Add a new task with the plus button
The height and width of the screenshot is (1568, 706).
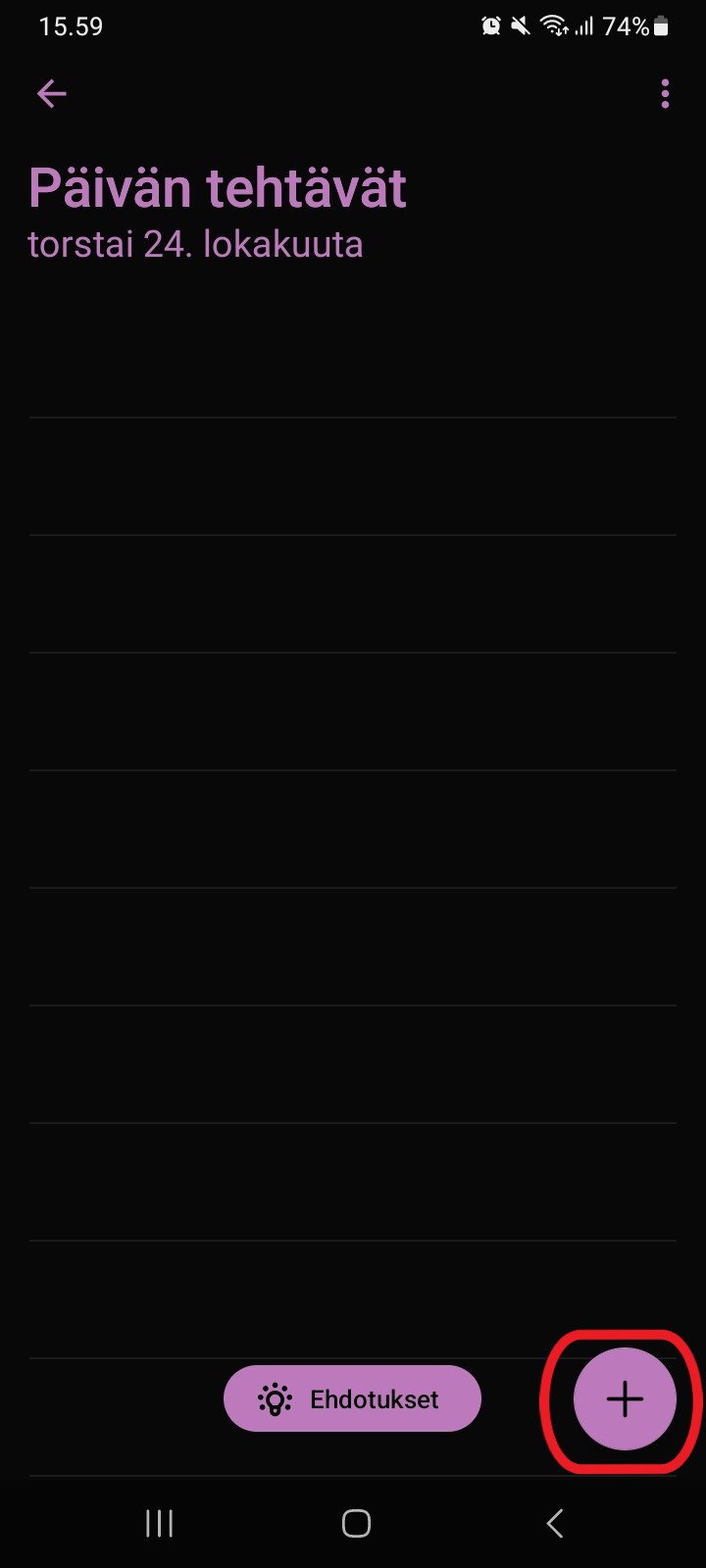tap(625, 1399)
